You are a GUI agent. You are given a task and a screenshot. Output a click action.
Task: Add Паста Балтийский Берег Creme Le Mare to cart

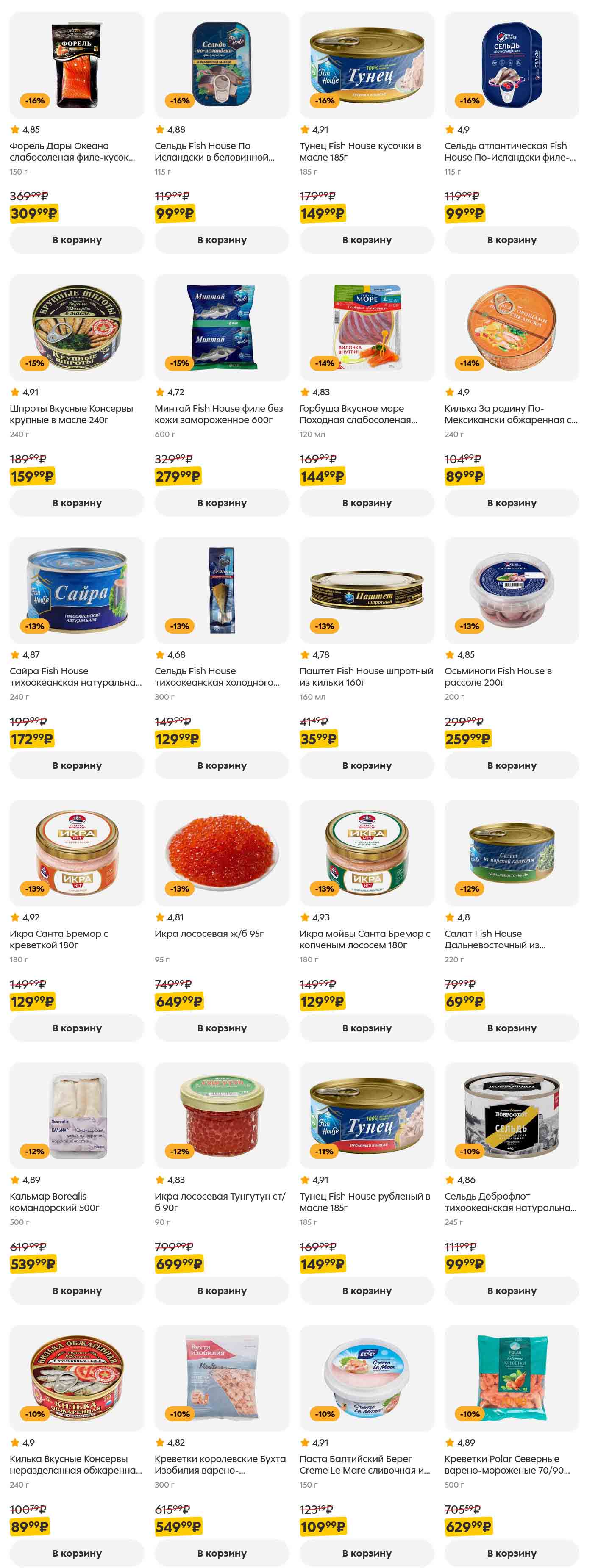[367, 1553]
